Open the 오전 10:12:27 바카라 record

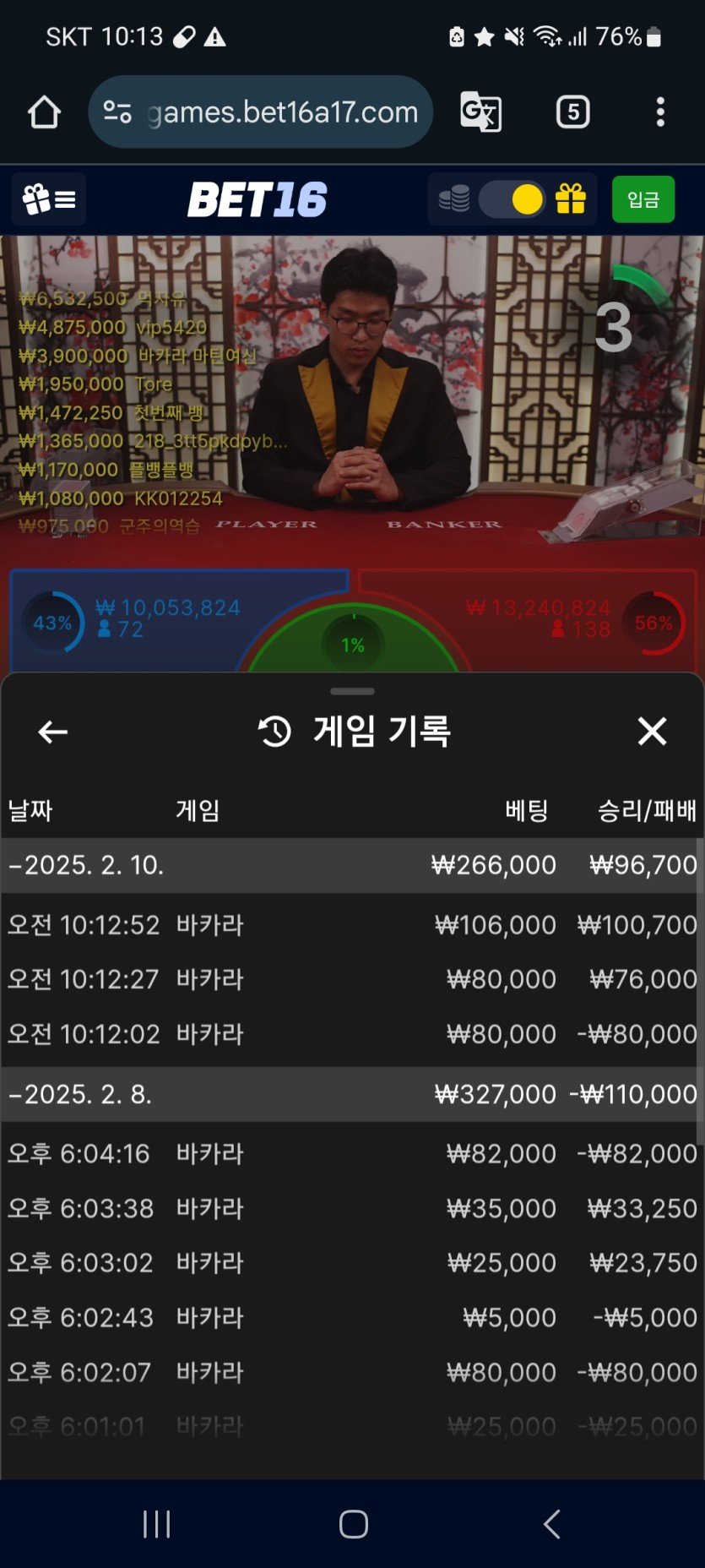[350, 979]
